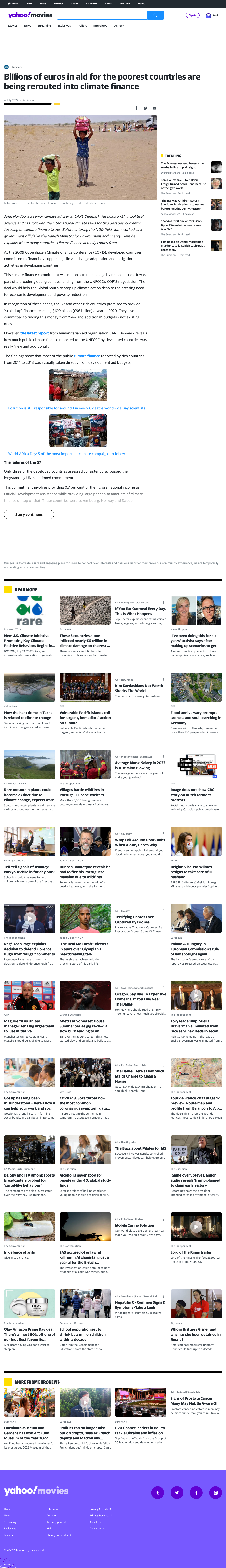Image resolution: width=226 pixels, height=1568 pixels.
Task: Switch to the Streaming tab
Action: click(44, 26)
